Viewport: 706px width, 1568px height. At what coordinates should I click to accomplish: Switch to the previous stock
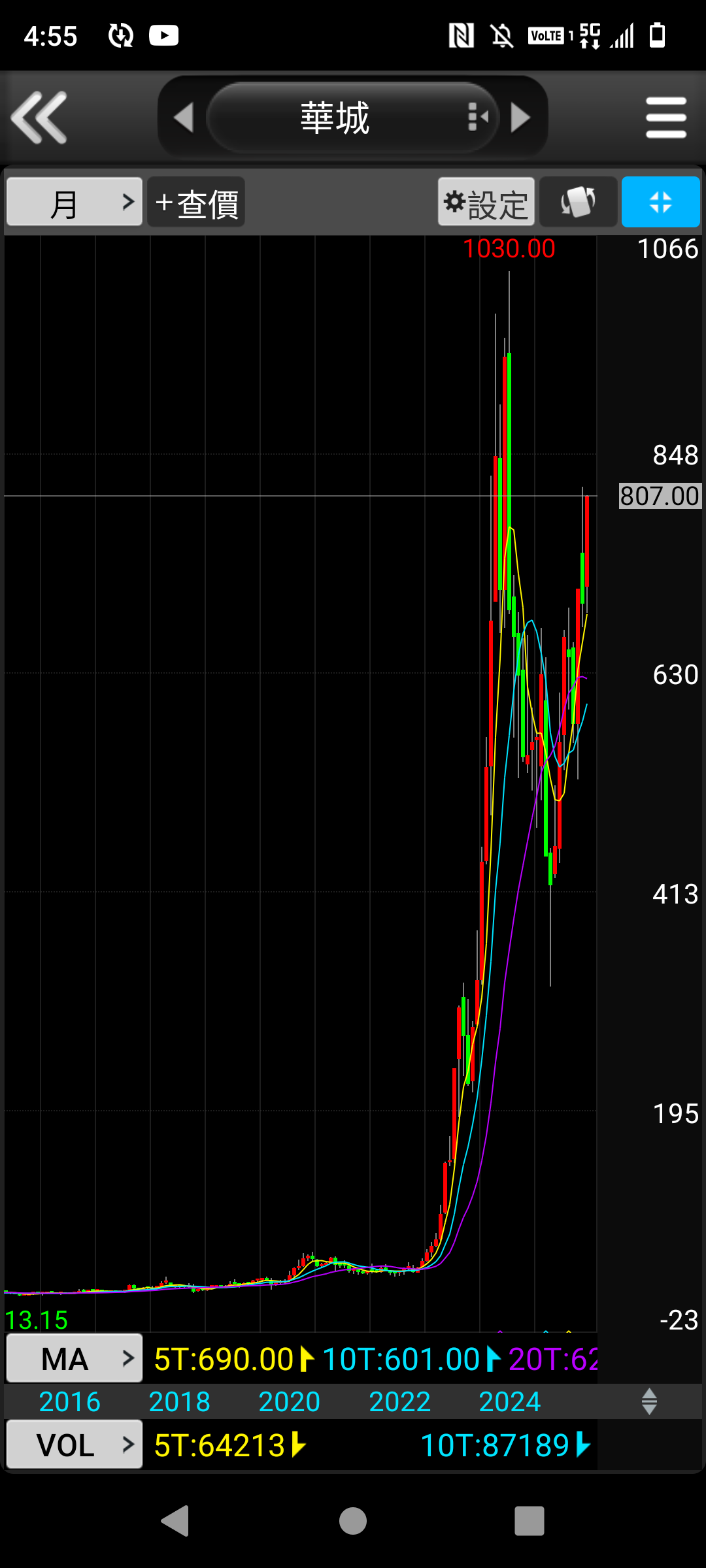184,118
